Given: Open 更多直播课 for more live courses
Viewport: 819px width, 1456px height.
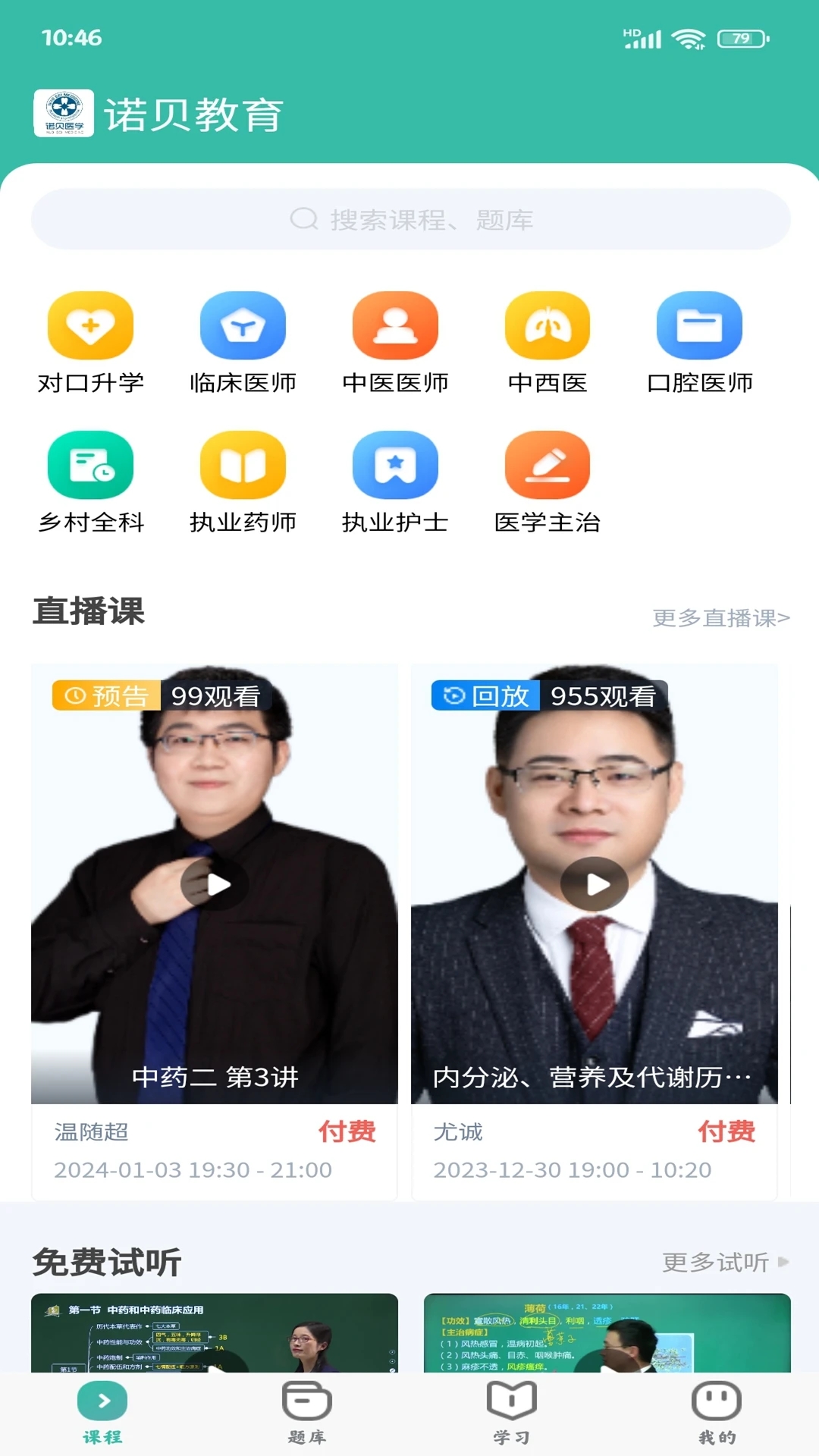Looking at the screenshot, I should [719, 618].
